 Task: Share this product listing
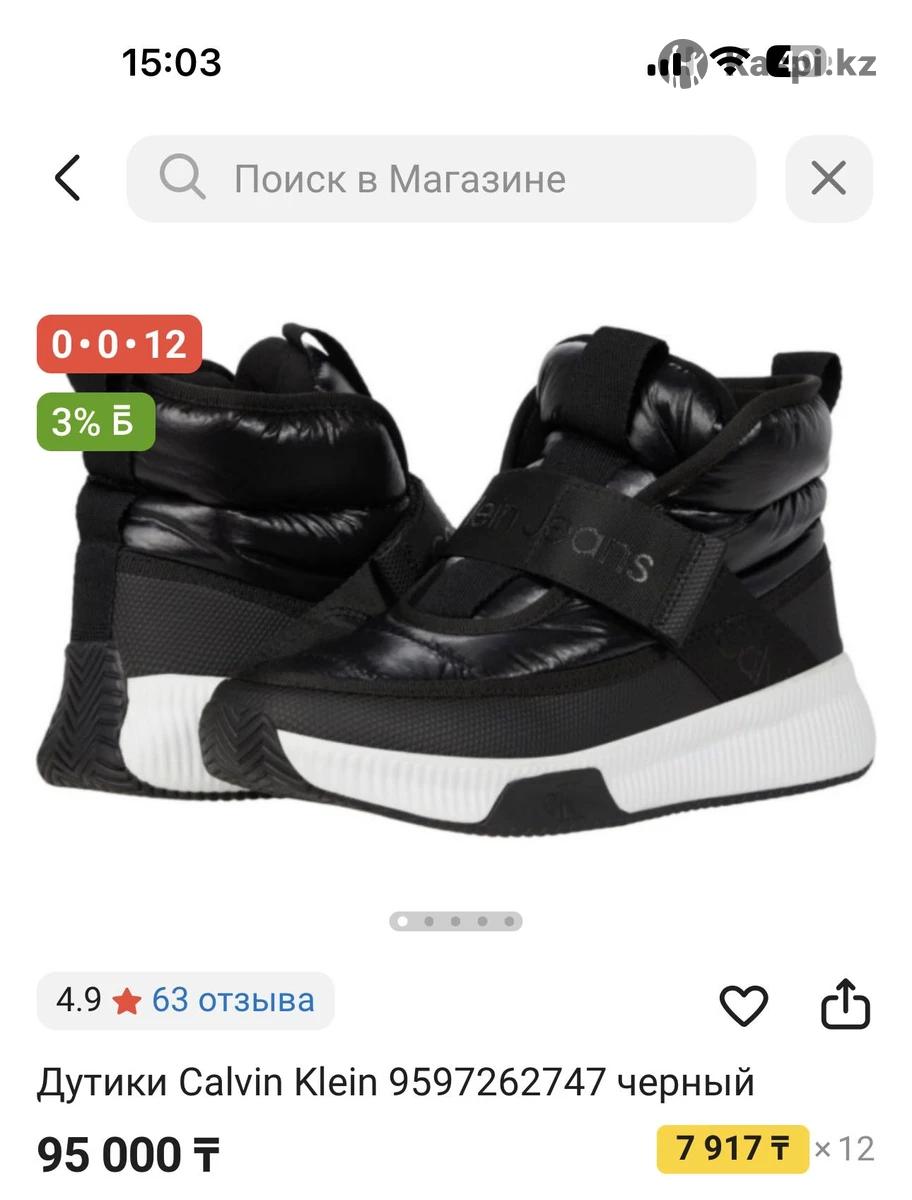(845, 1004)
